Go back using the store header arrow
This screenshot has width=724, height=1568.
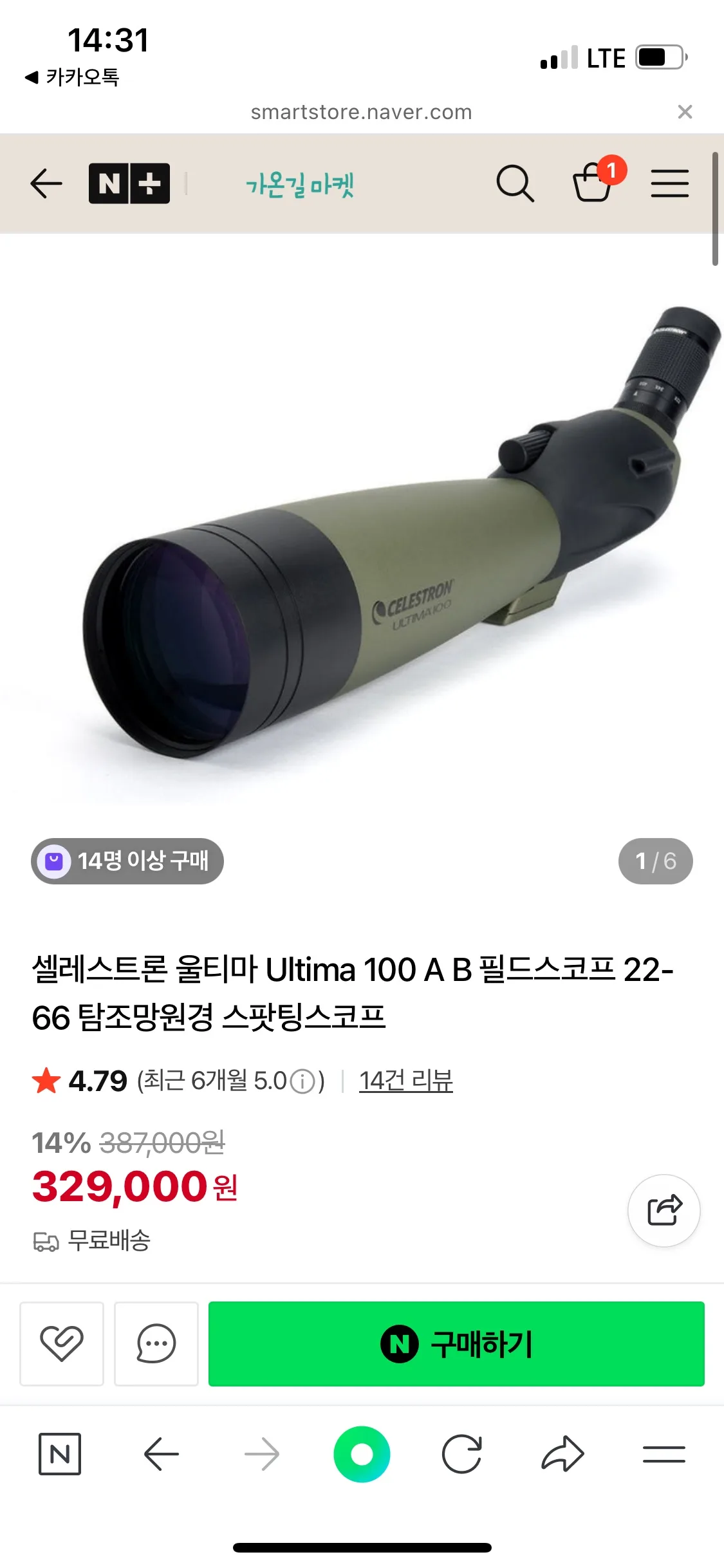(46, 184)
